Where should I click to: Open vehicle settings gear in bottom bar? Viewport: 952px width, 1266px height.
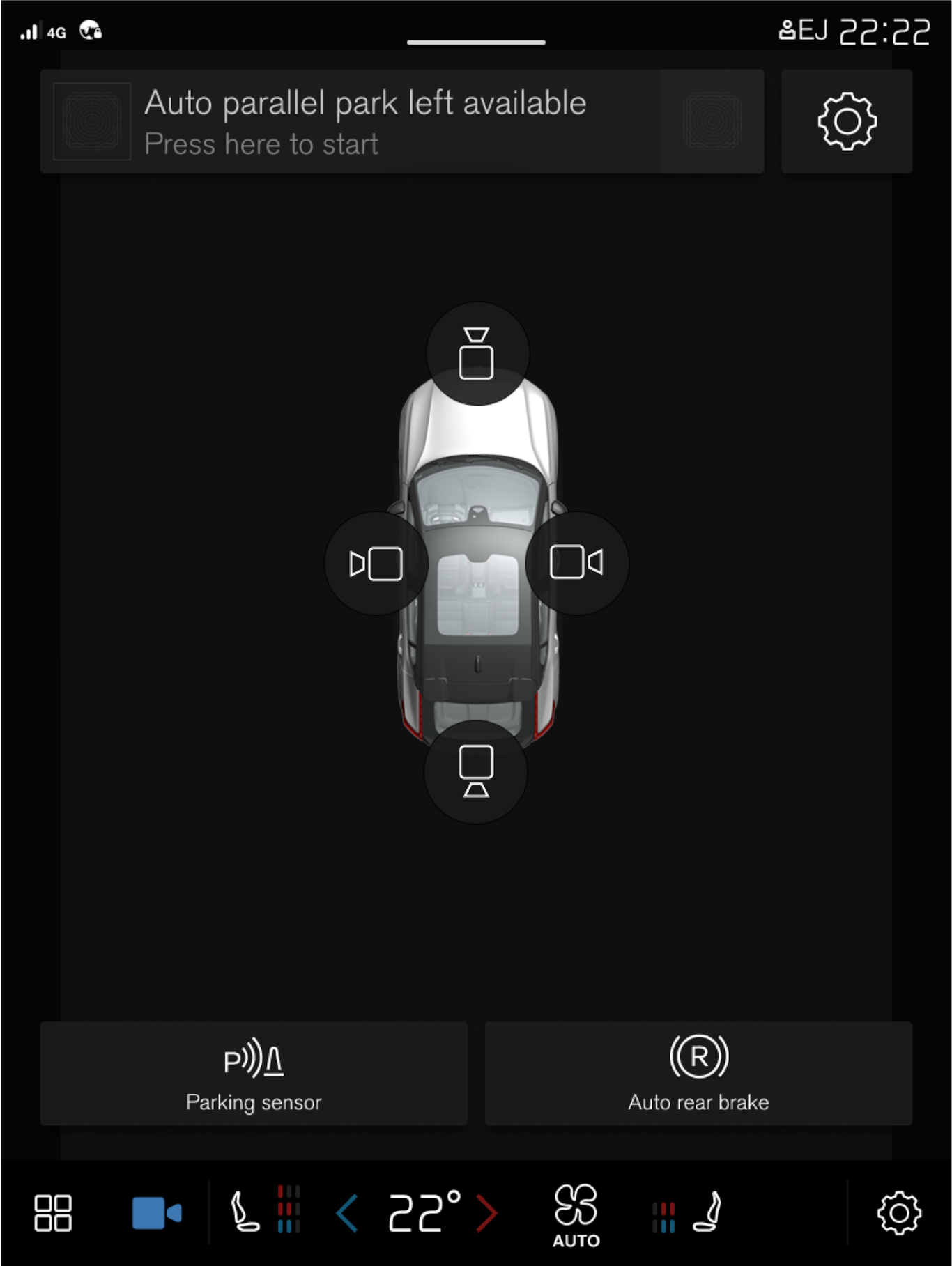899,1213
